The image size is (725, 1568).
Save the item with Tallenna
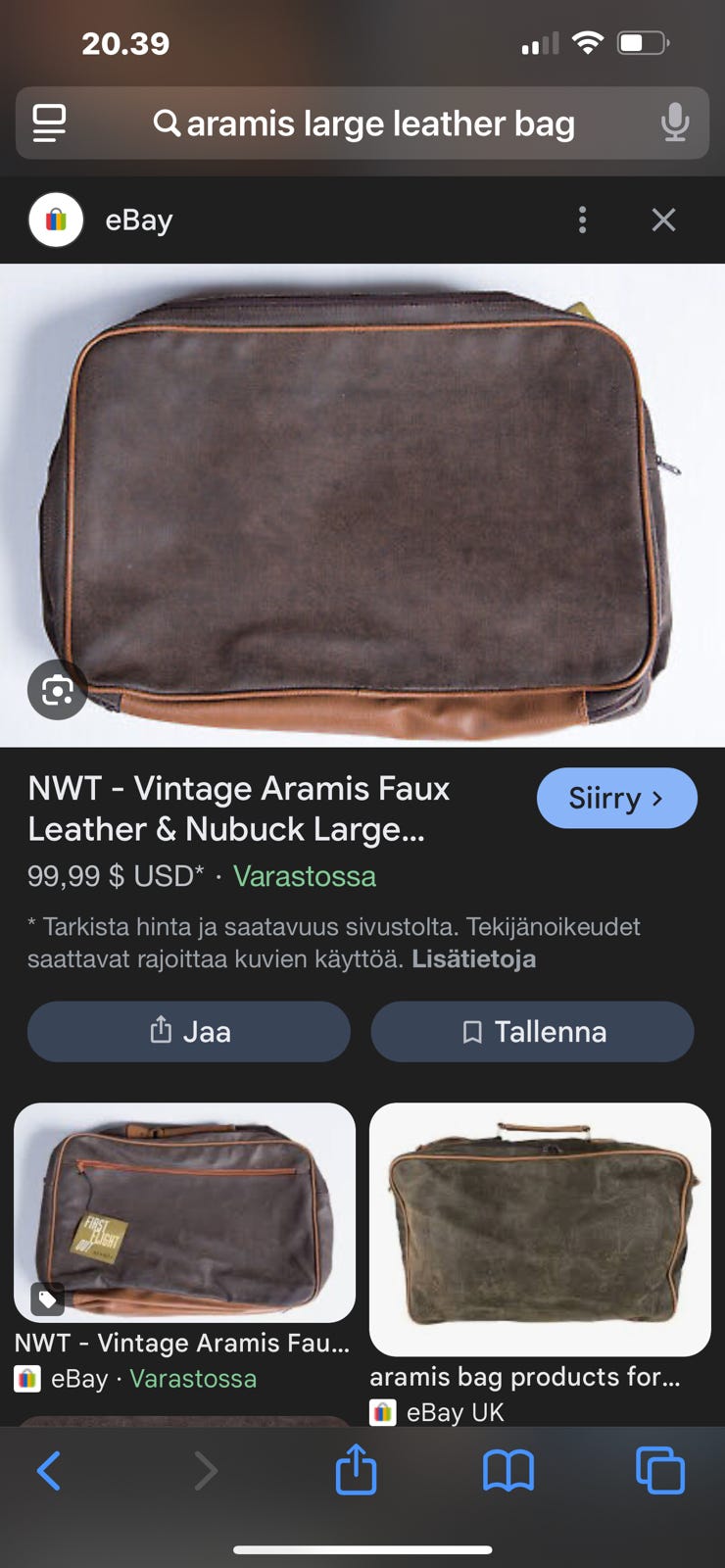click(532, 1031)
